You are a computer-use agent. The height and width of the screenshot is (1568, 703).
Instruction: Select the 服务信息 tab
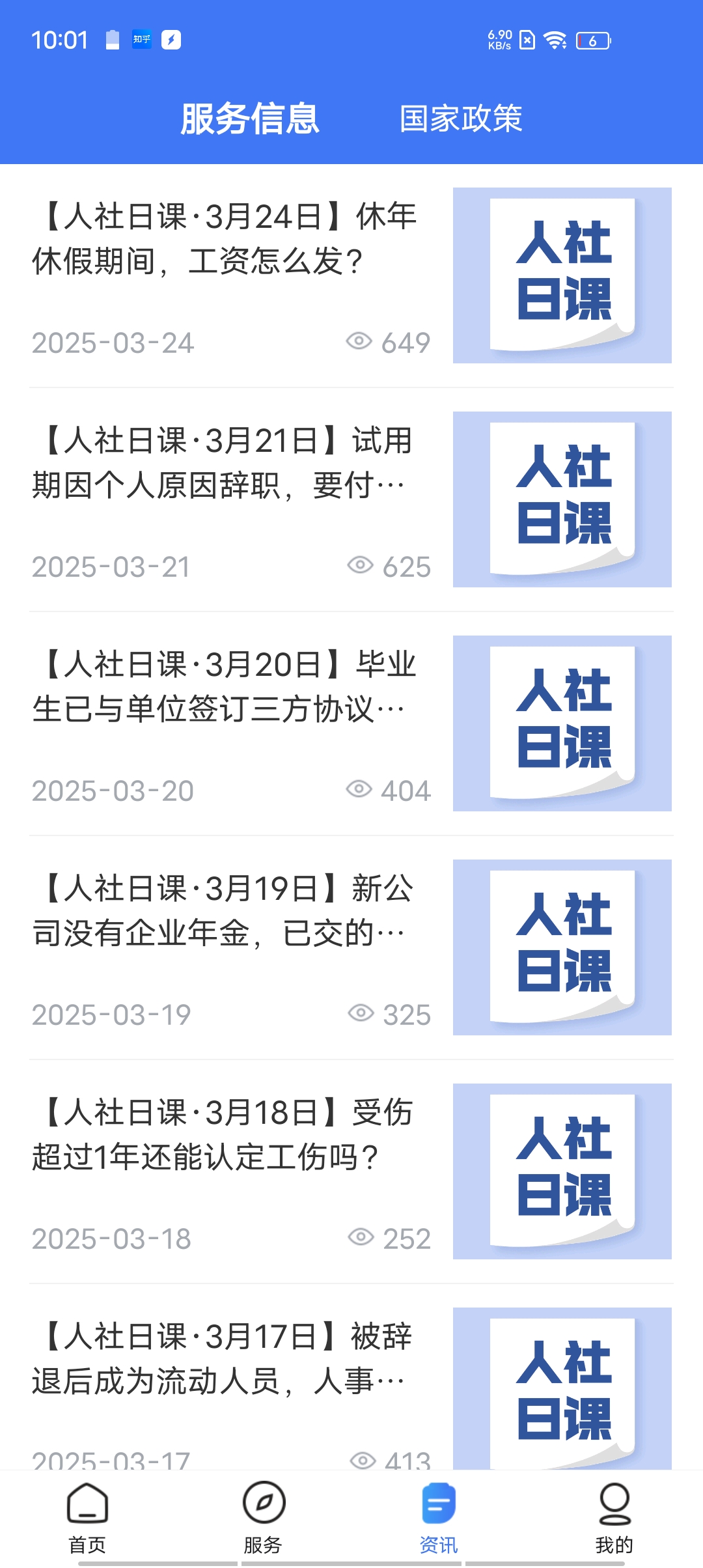coord(250,119)
